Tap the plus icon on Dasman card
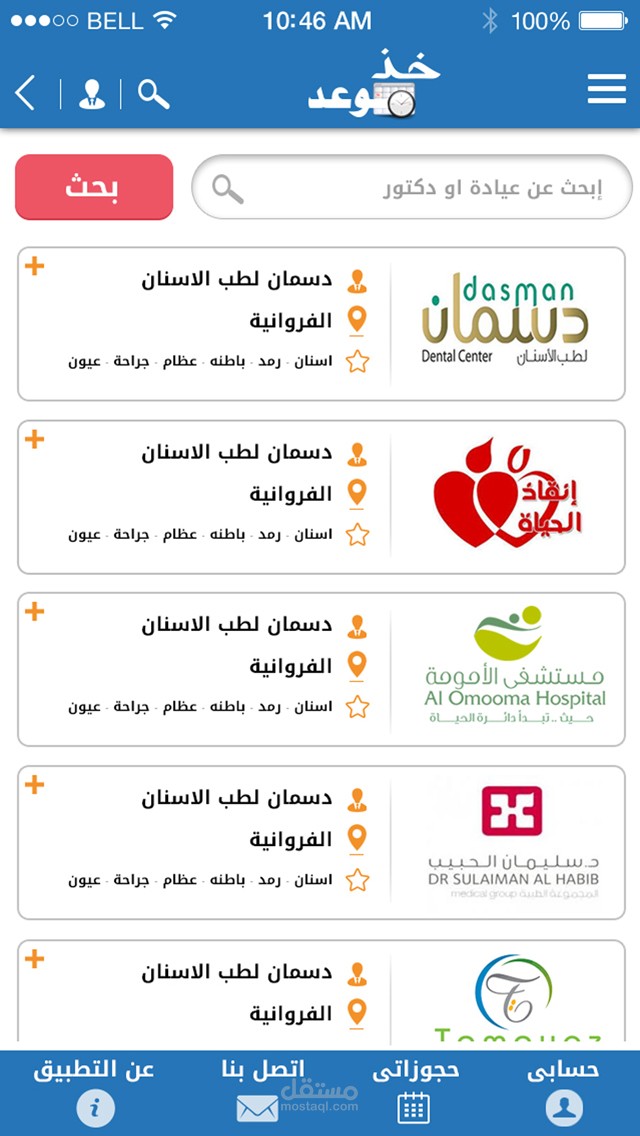The height and width of the screenshot is (1136, 640). [x=35, y=266]
